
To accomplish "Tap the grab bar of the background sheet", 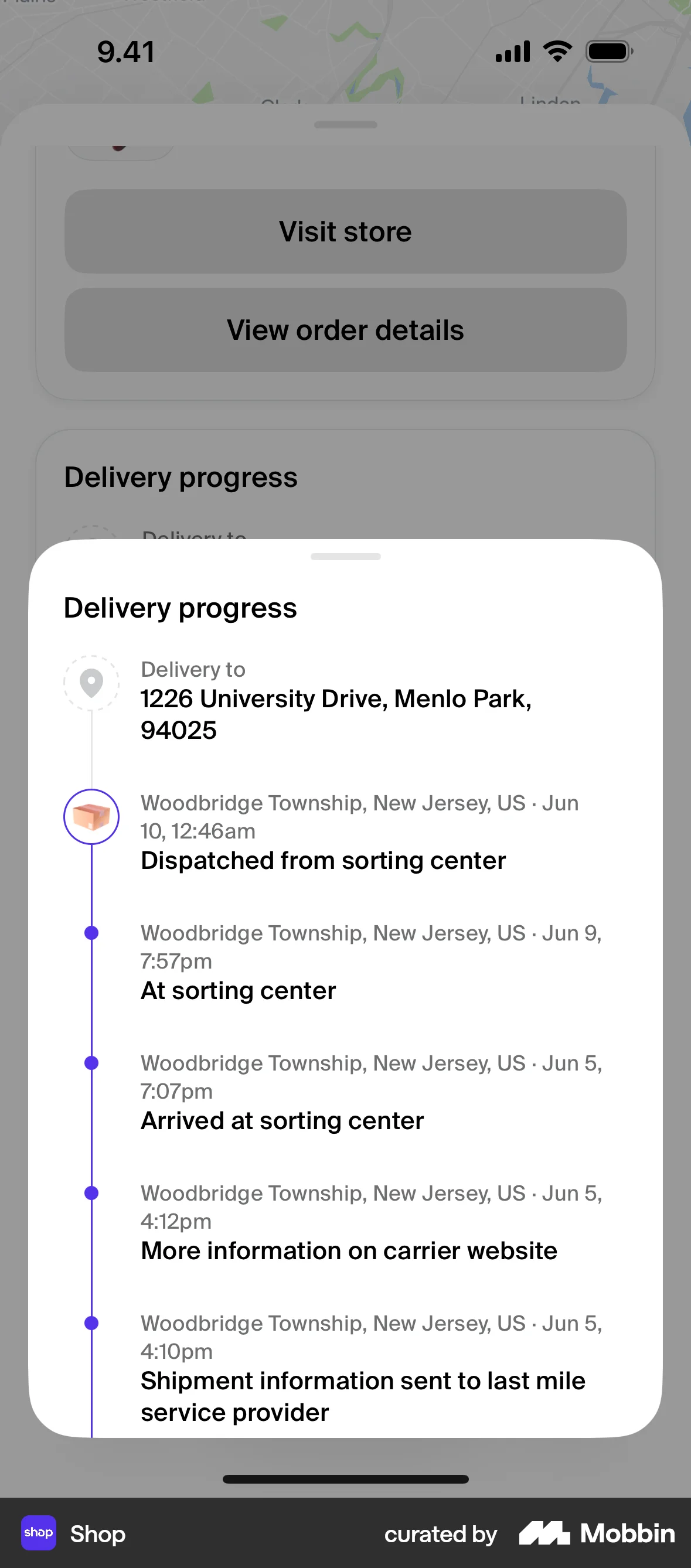I will [x=345, y=125].
